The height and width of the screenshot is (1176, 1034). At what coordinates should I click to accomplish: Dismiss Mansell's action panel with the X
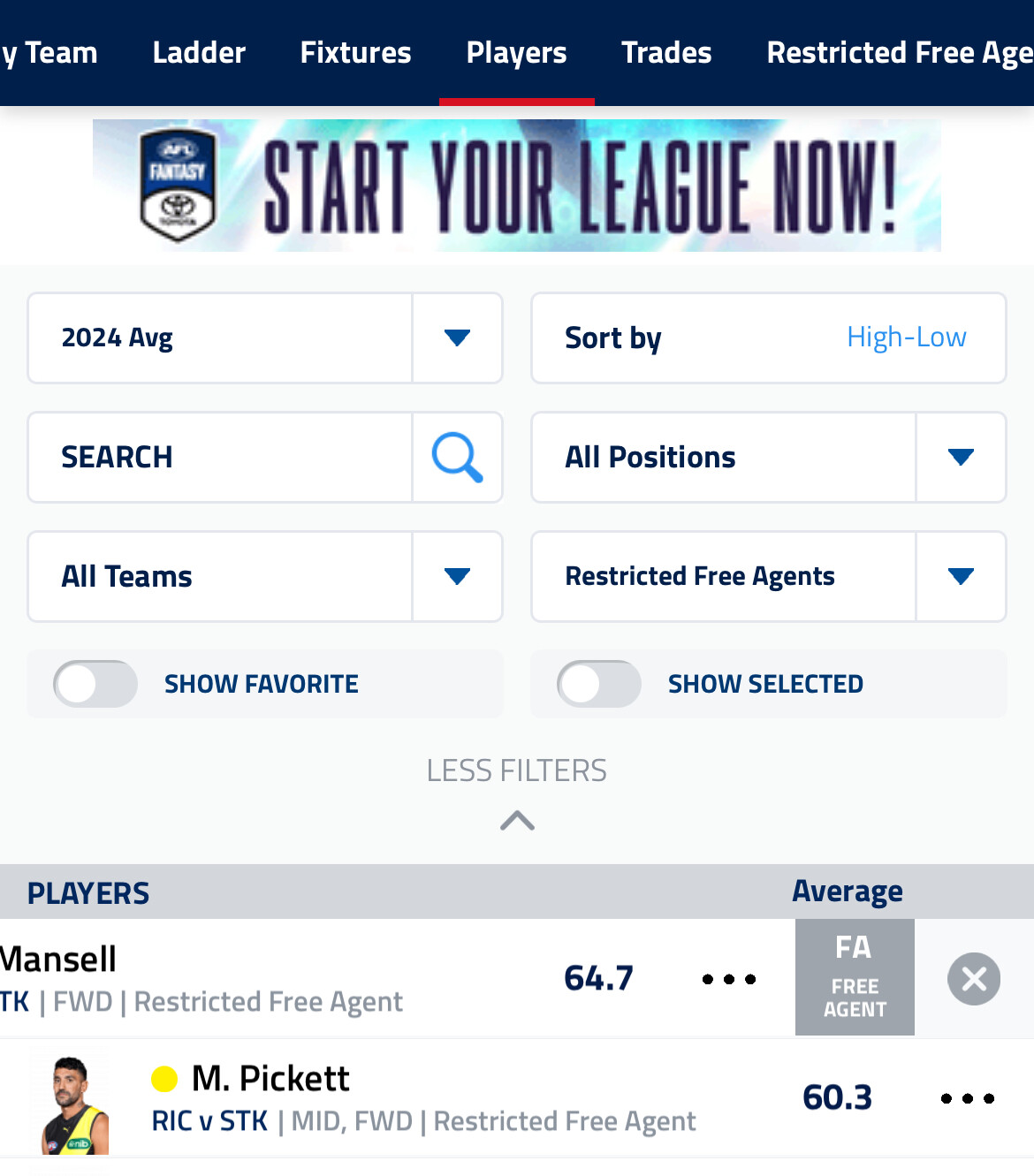point(974,979)
